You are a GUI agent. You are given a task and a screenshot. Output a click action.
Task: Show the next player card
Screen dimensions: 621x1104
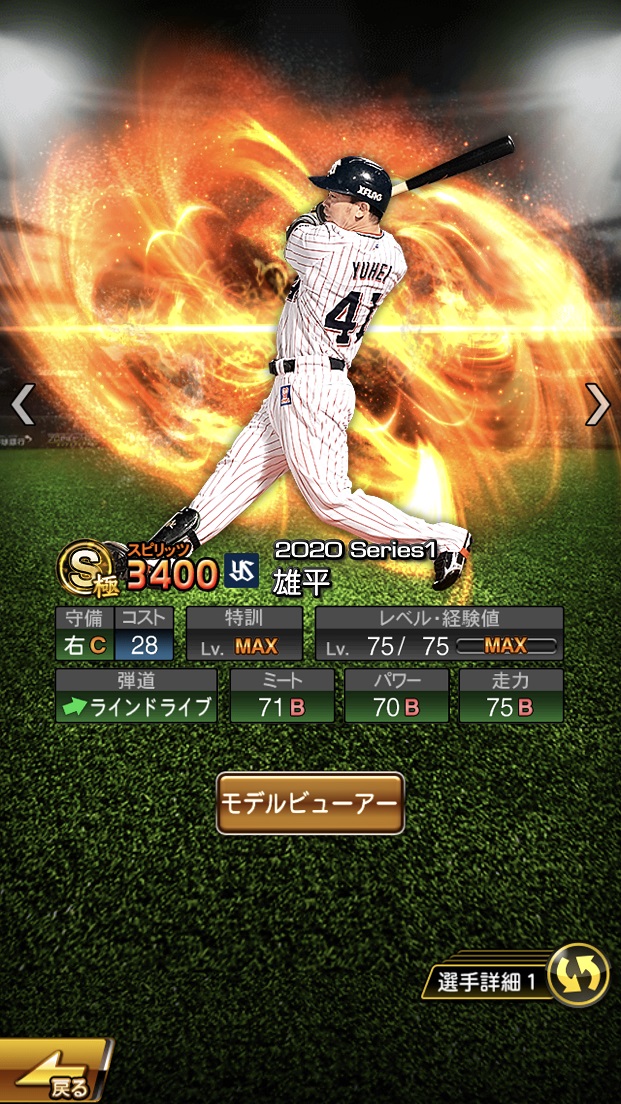[598, 405]
